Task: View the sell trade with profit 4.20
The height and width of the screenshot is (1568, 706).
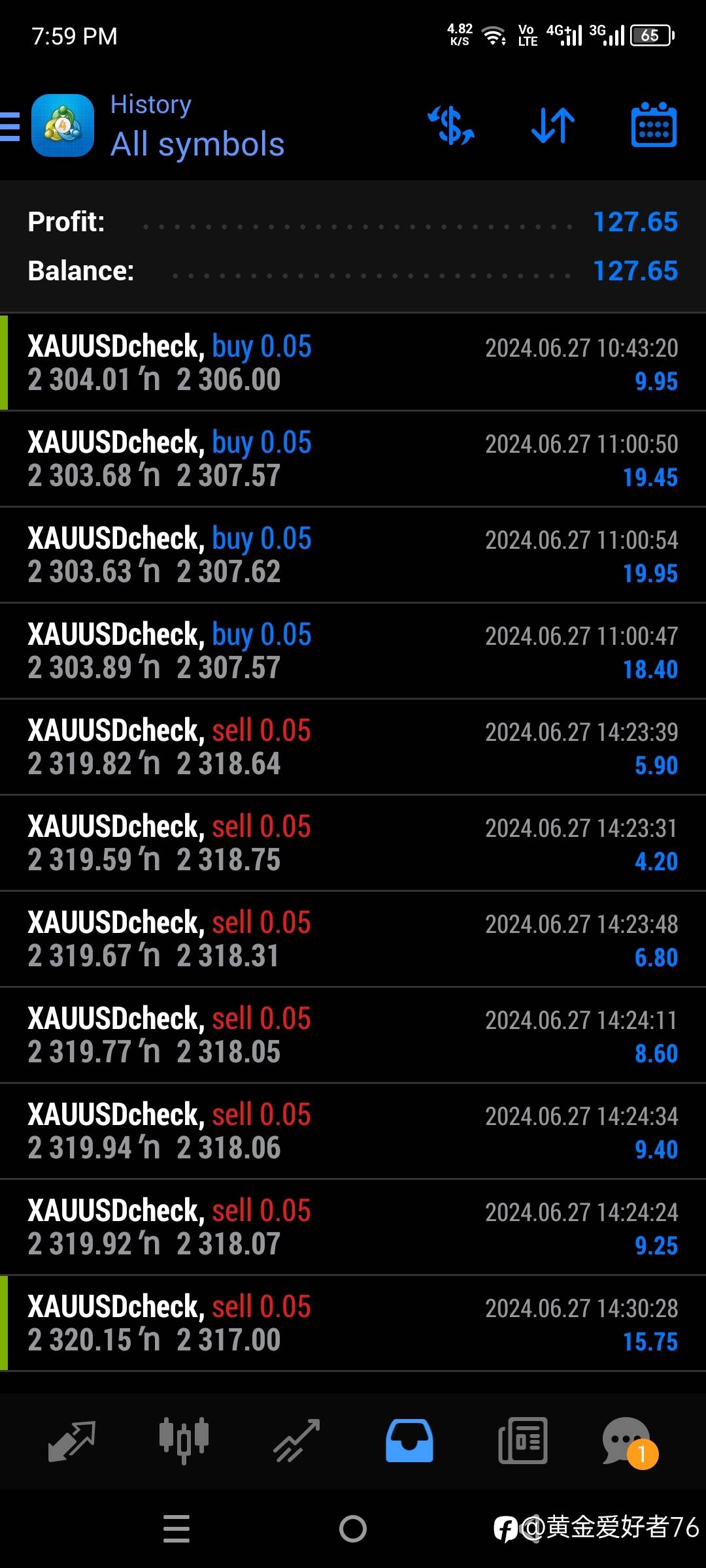Action: coord(353,843)
